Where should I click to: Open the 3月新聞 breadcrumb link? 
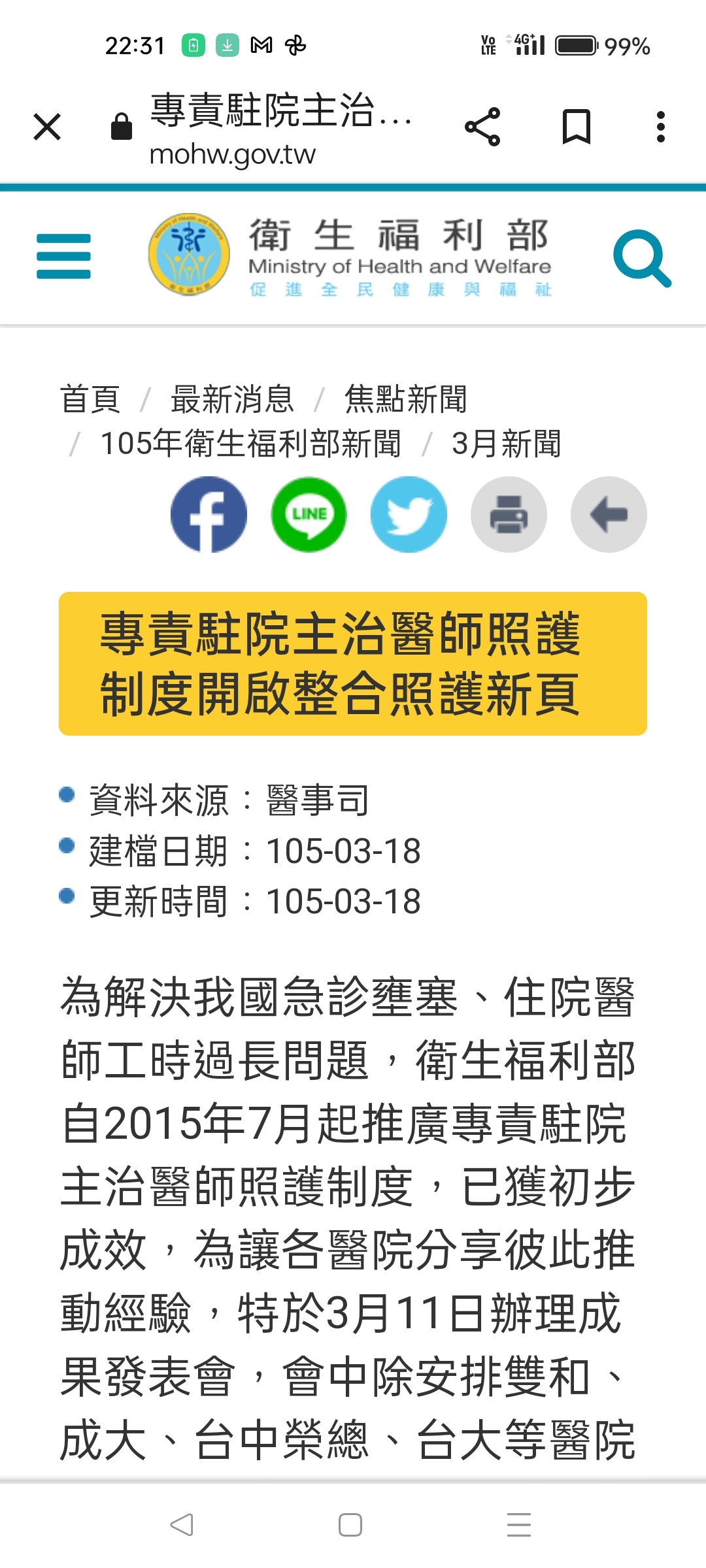pos(506,444)
